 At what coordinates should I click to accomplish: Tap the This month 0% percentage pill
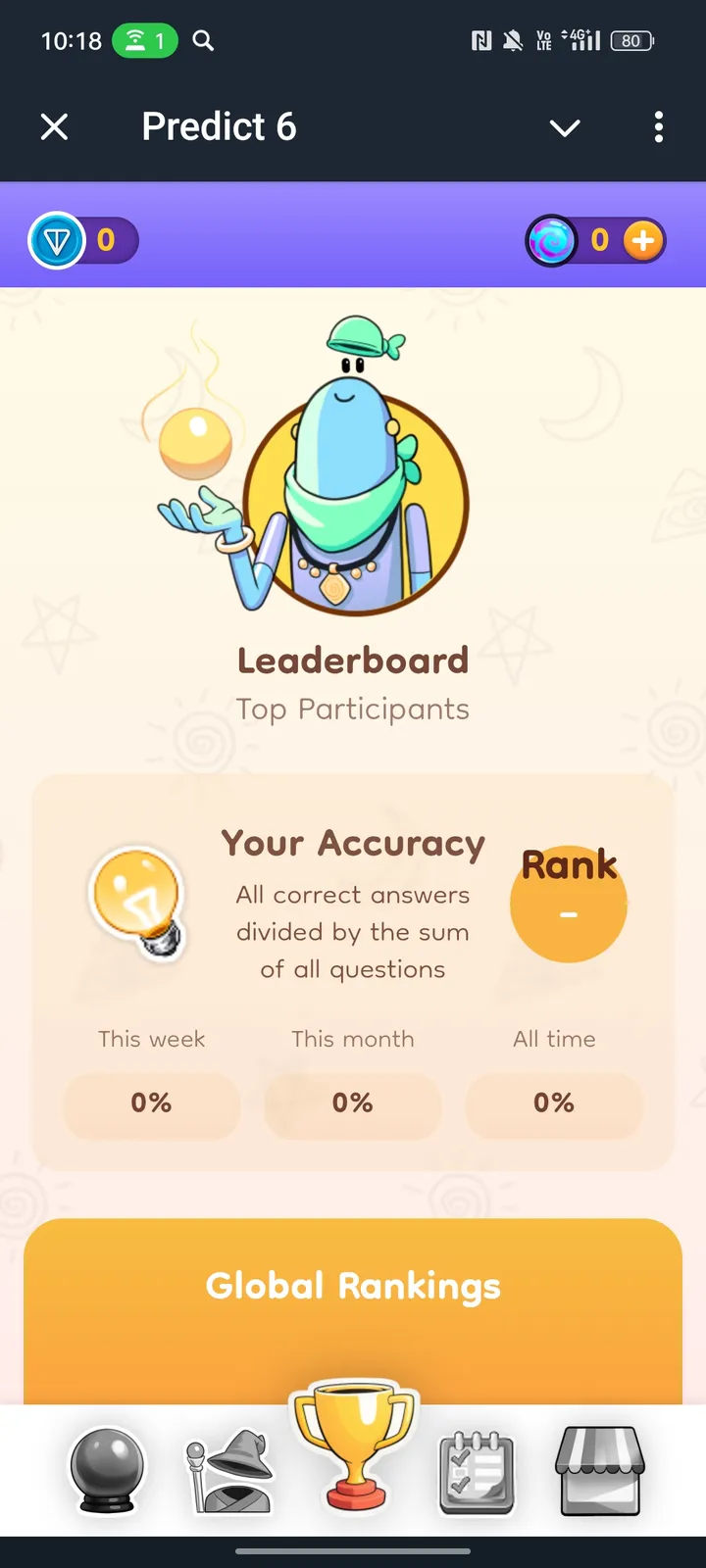[x=353, y=1105]
